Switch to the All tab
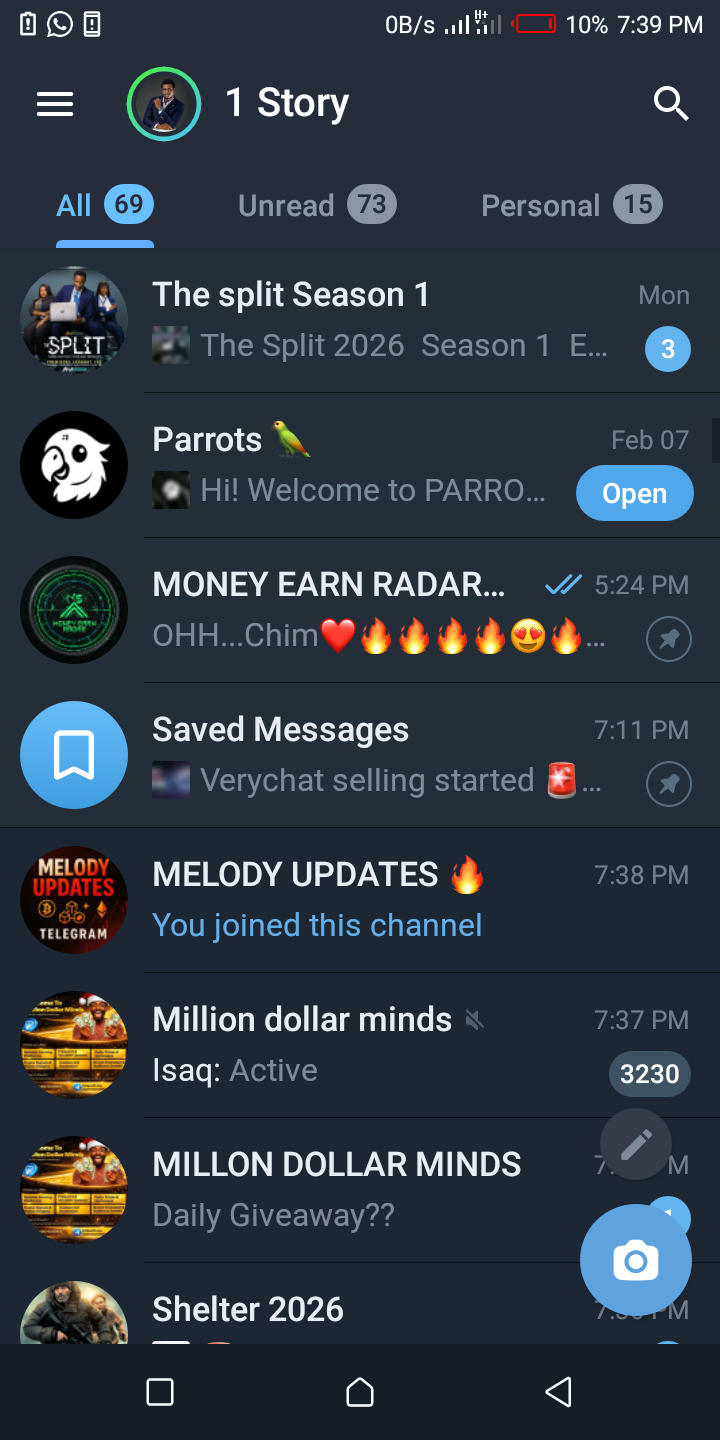The width and height of the screenshot is (720, 1440). click(104, 206)
